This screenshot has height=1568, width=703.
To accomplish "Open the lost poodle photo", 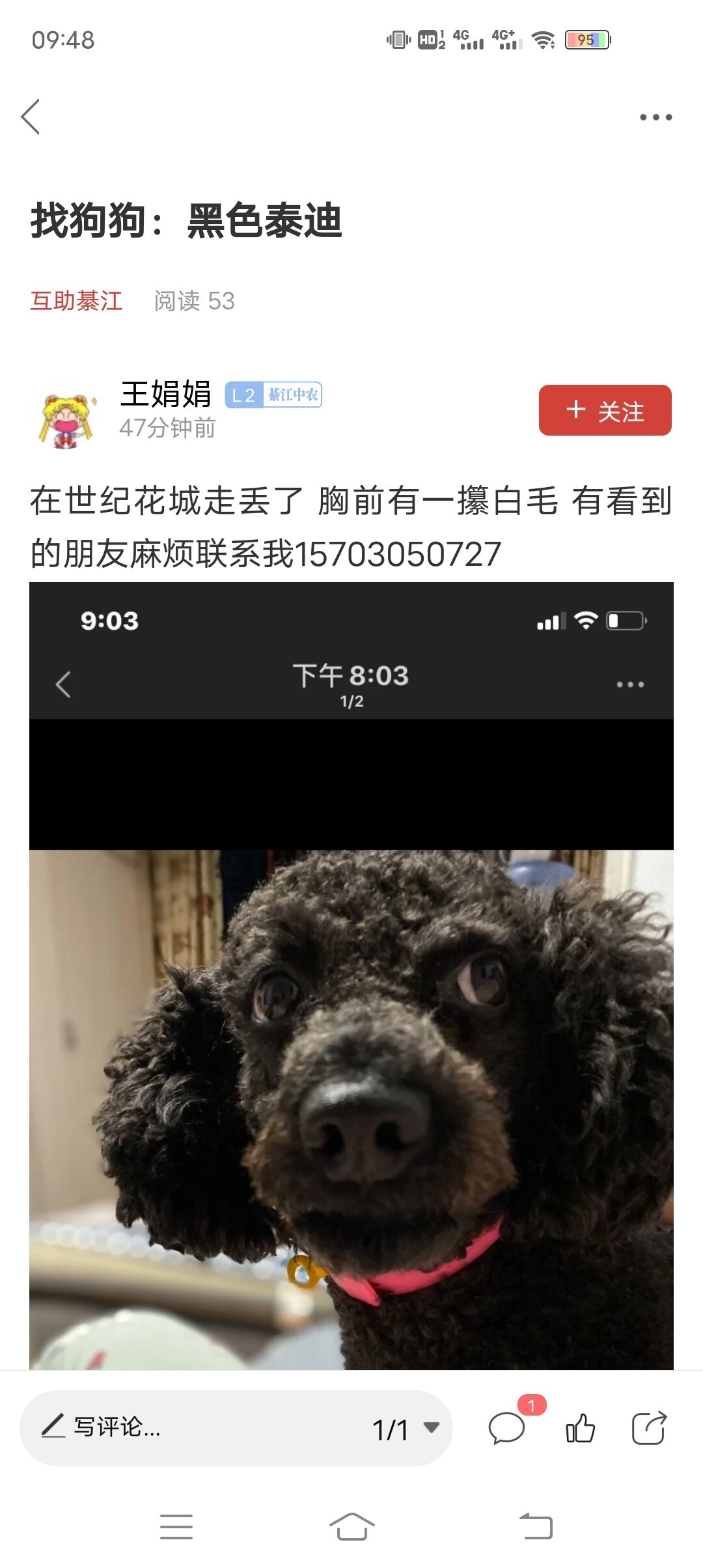I will [351, 1042].
